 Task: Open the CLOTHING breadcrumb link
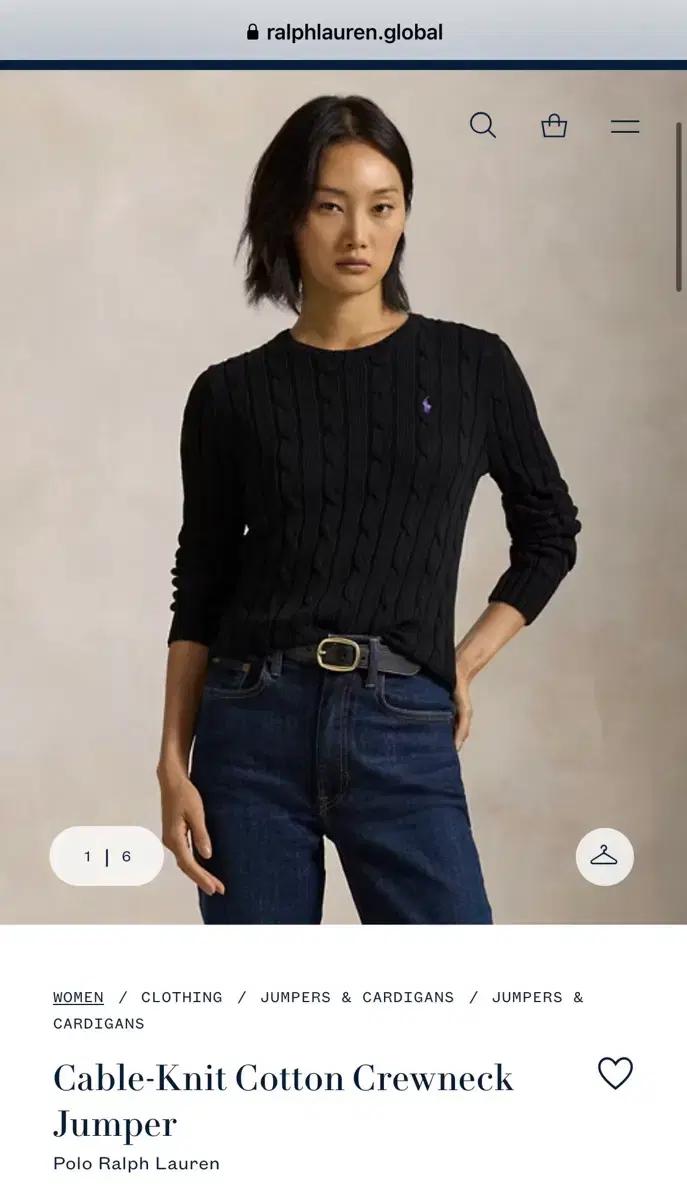[x=182, y=997]
